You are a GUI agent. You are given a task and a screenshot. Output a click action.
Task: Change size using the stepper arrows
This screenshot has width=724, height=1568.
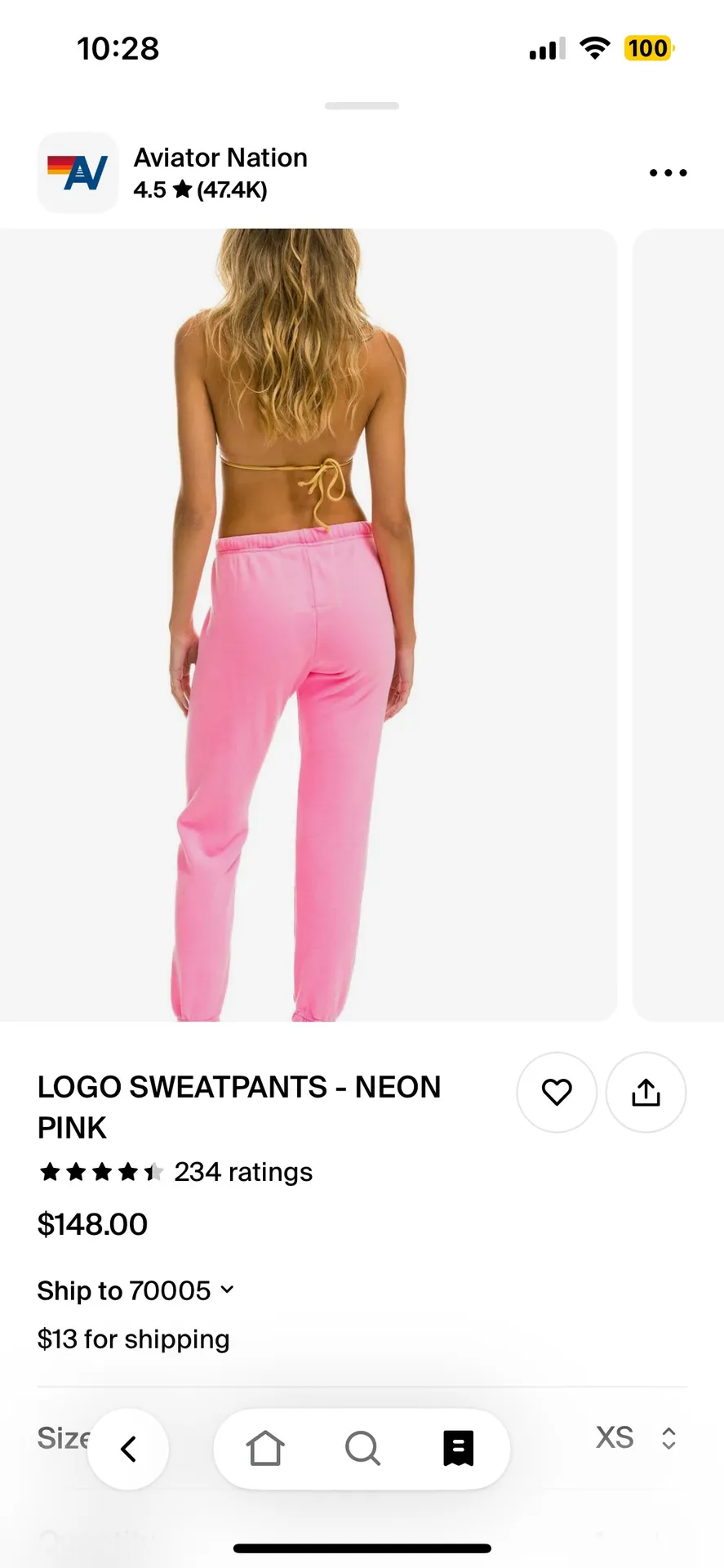668,1437
